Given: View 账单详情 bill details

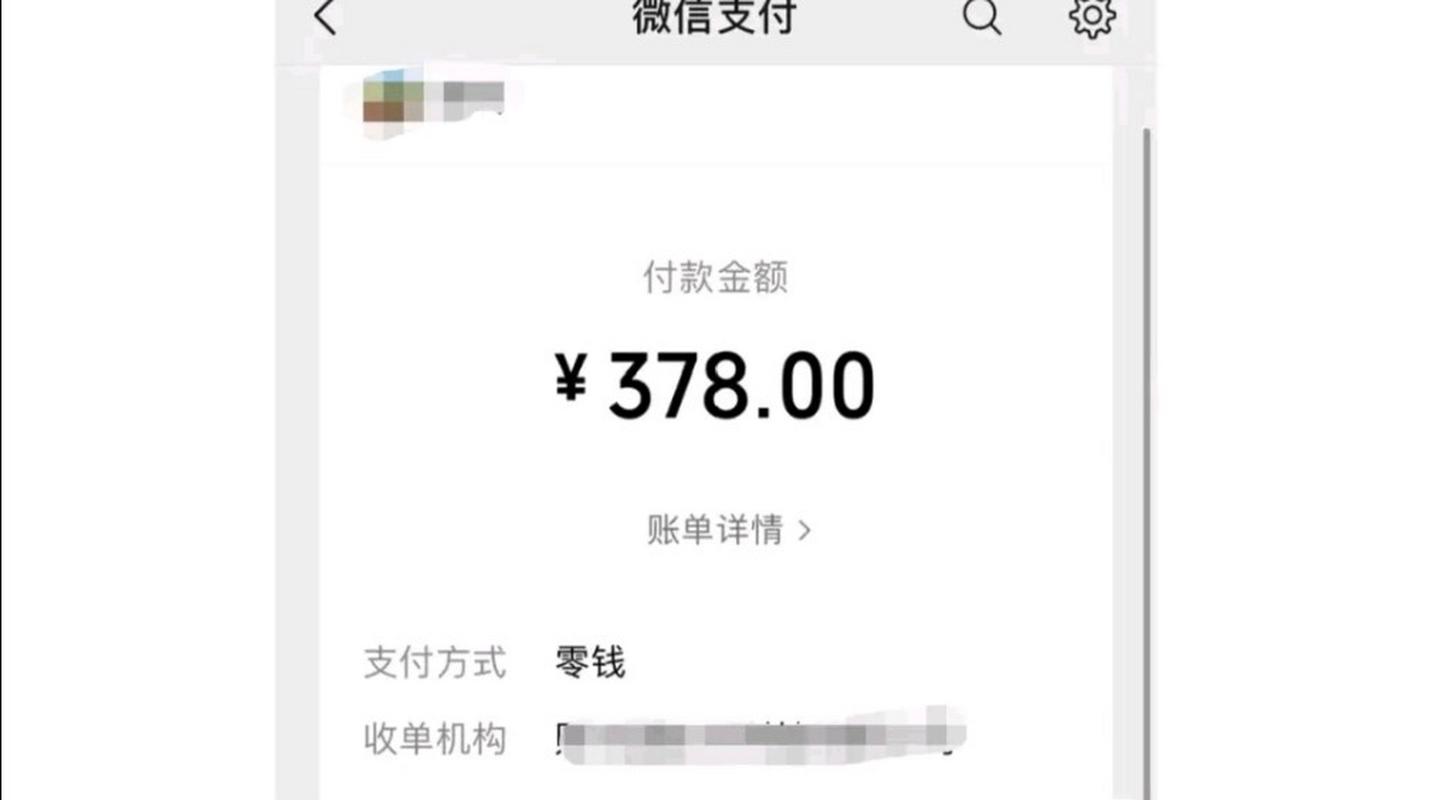Looking at the screenshot, I should (x=729, y=530).
